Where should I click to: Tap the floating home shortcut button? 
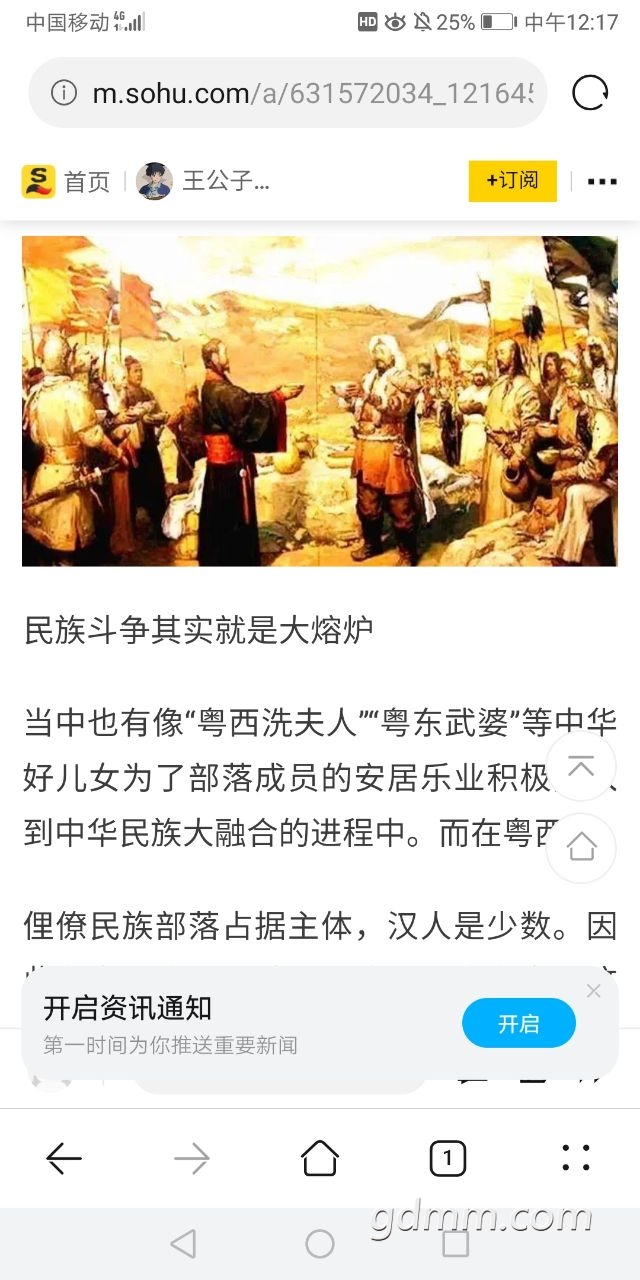pyautogui.click(x=581, y=848)
